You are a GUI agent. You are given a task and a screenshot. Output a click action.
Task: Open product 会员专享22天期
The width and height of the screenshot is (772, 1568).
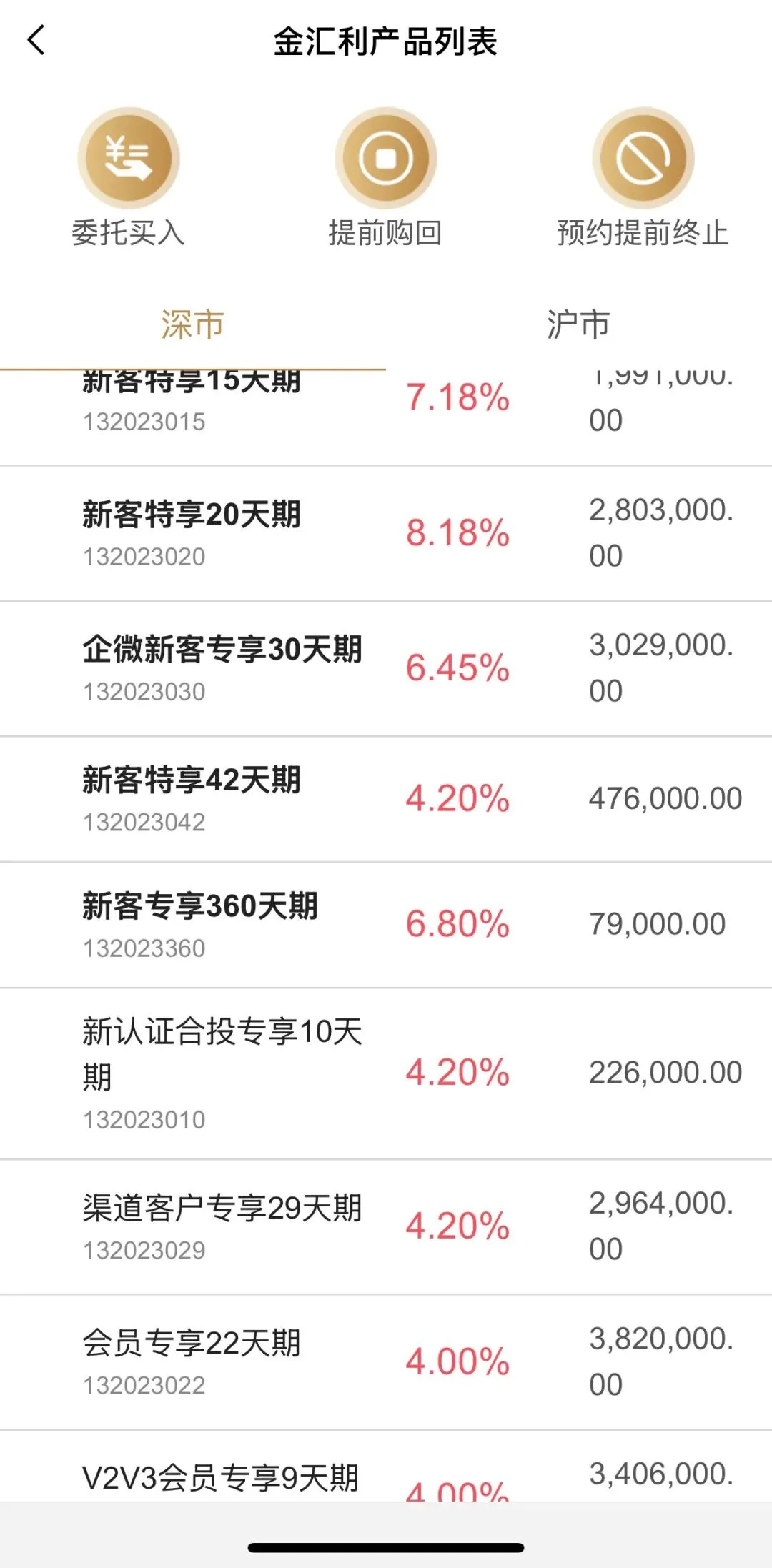(x=386, y=1362)
